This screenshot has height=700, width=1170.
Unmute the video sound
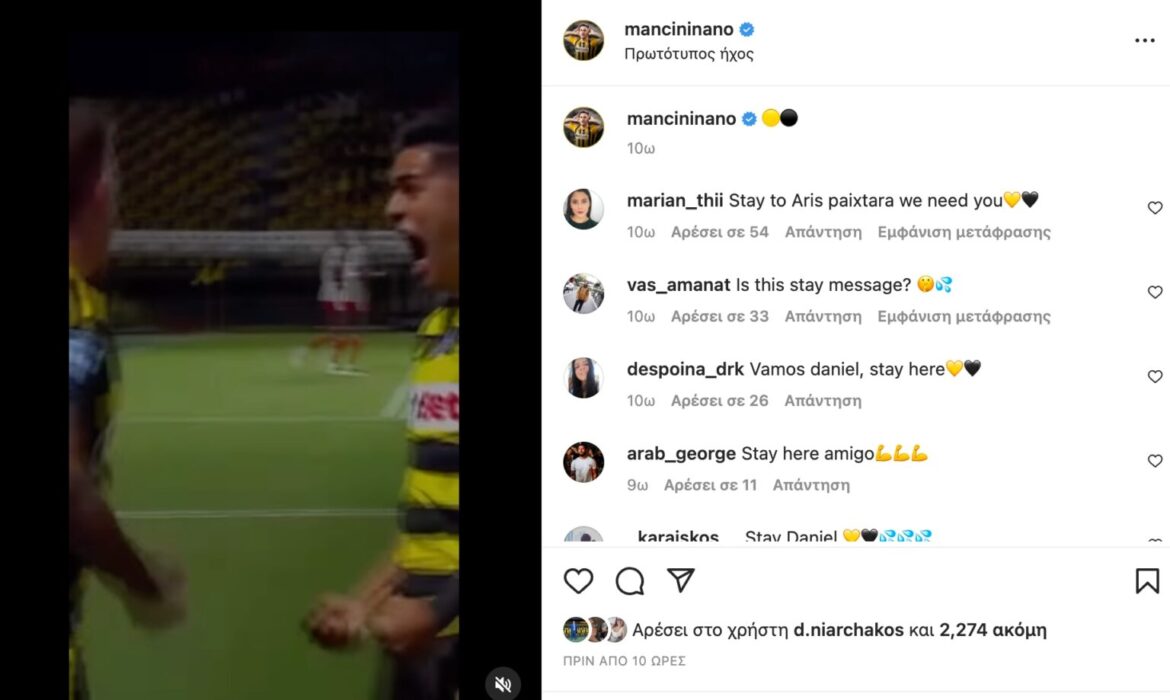pyautogui.click(x=502, y=684)
